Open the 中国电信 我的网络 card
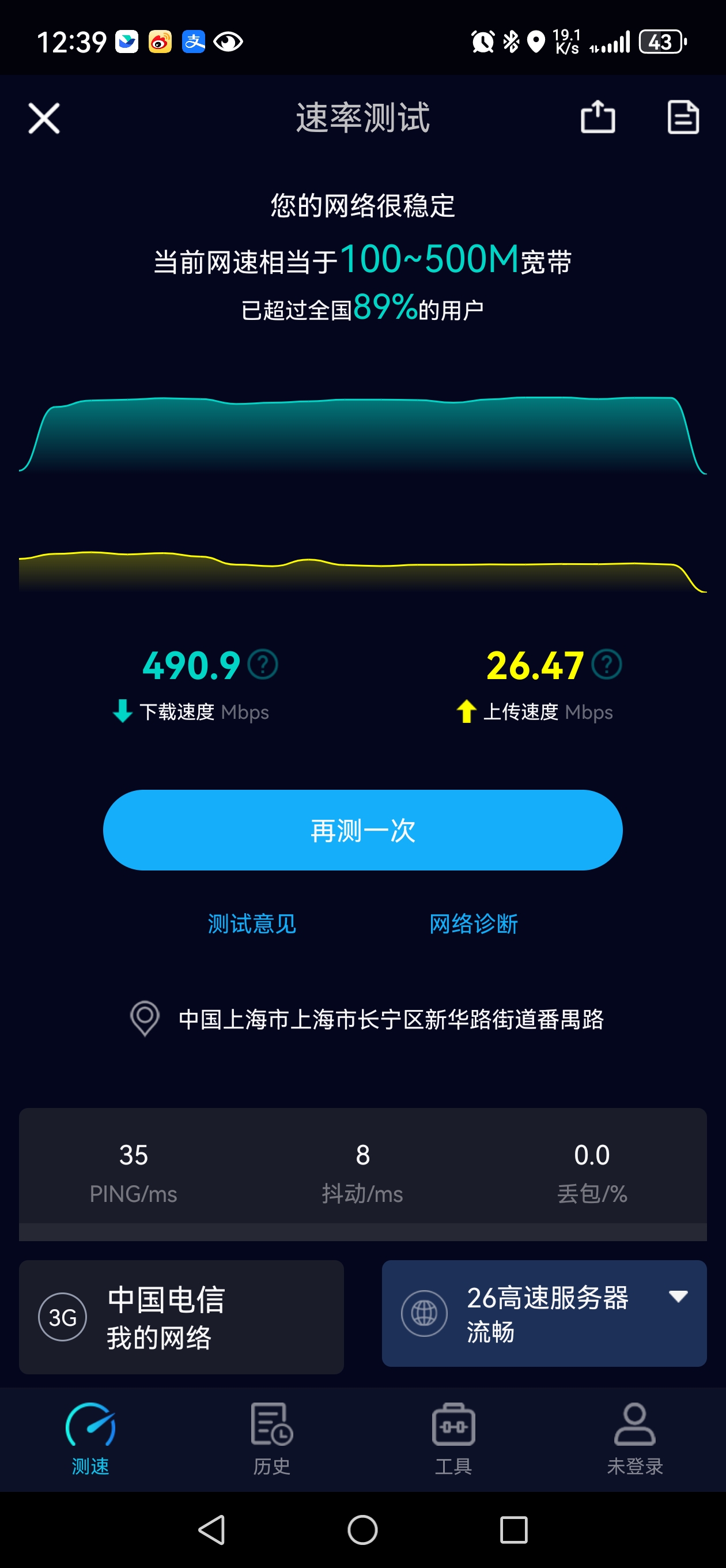Image resolution: width=726 pixels, height=1568 pixels. tap(181, 1317)
